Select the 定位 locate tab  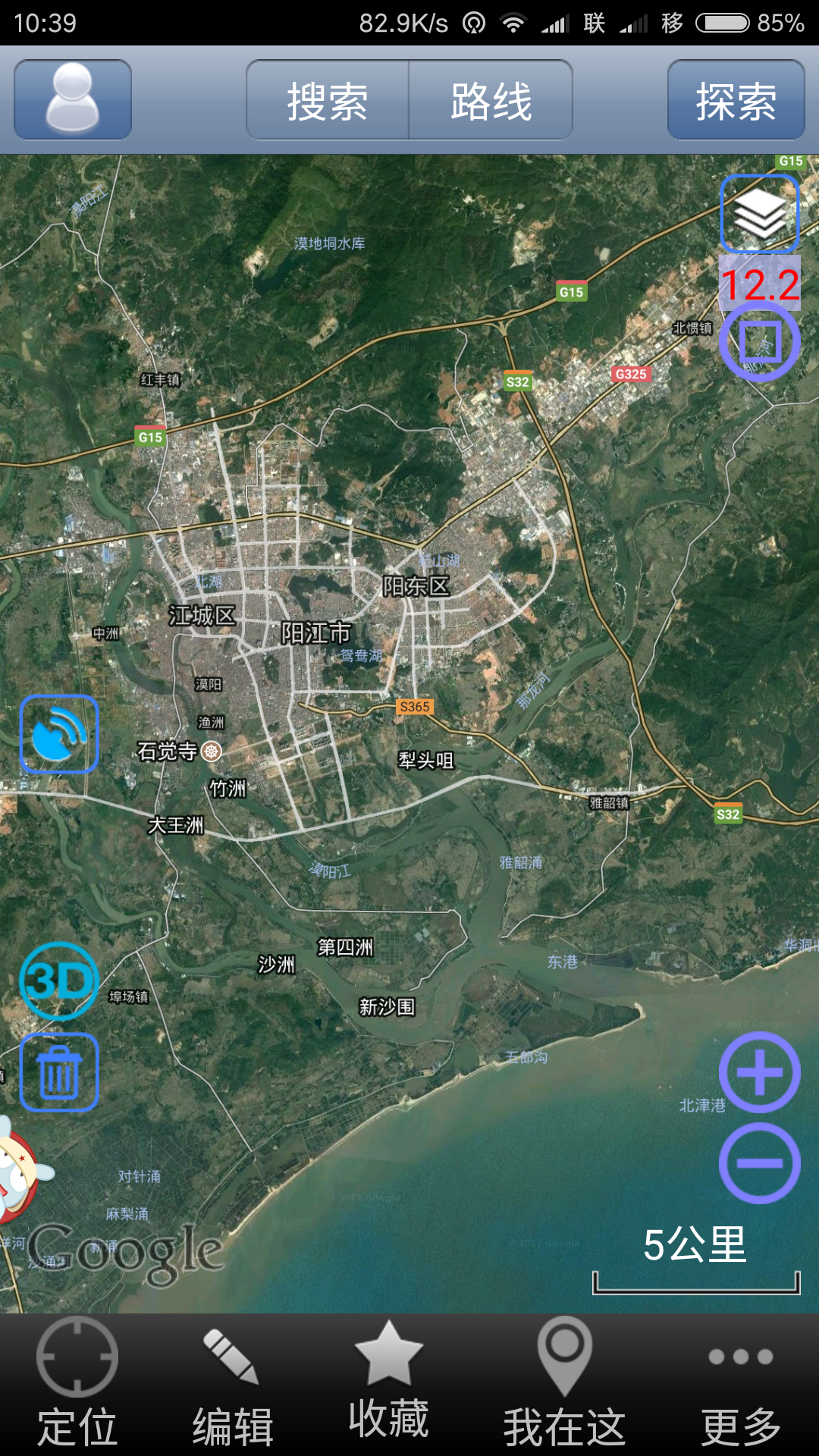[77, 1385]
